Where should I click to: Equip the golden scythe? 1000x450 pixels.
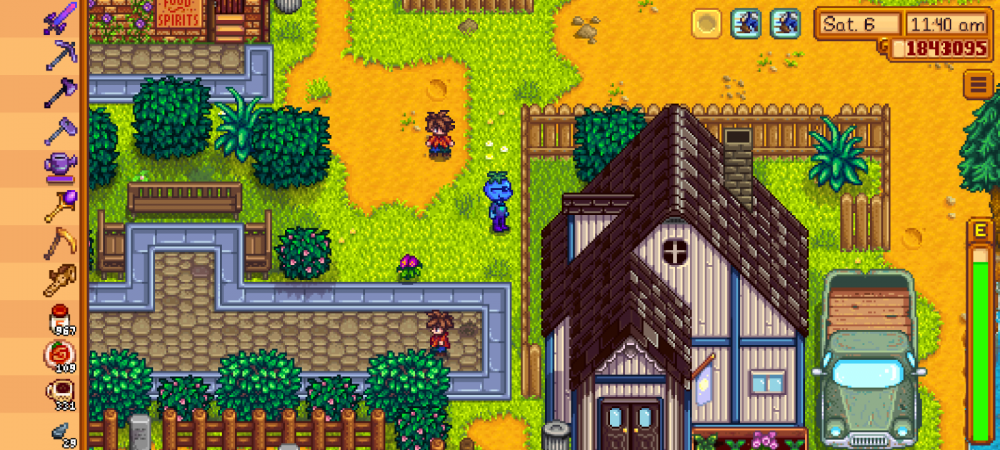[x=60, y=244]
